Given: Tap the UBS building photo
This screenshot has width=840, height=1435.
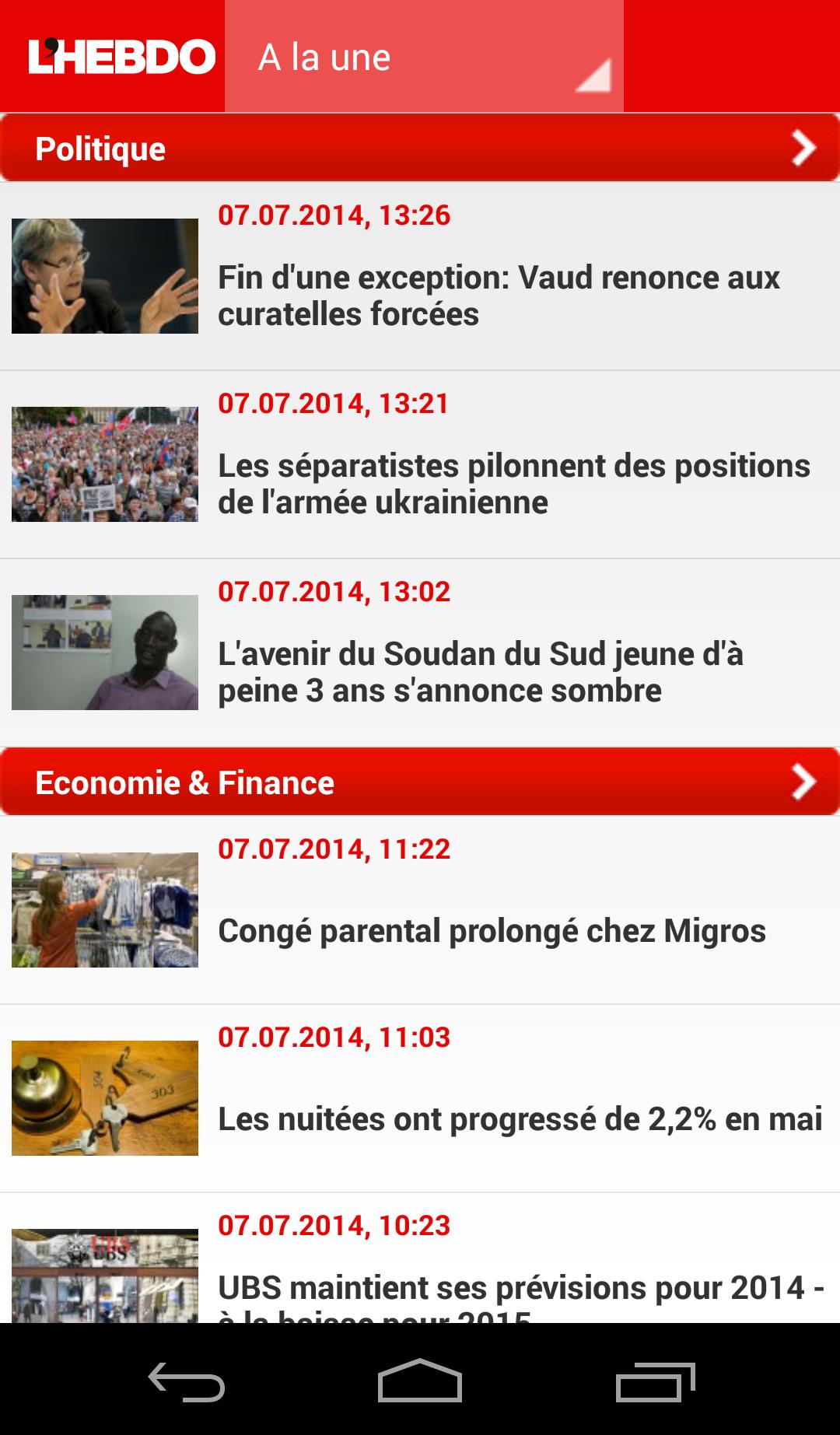Looking at the screenshot, I should tap(106, 1276).
